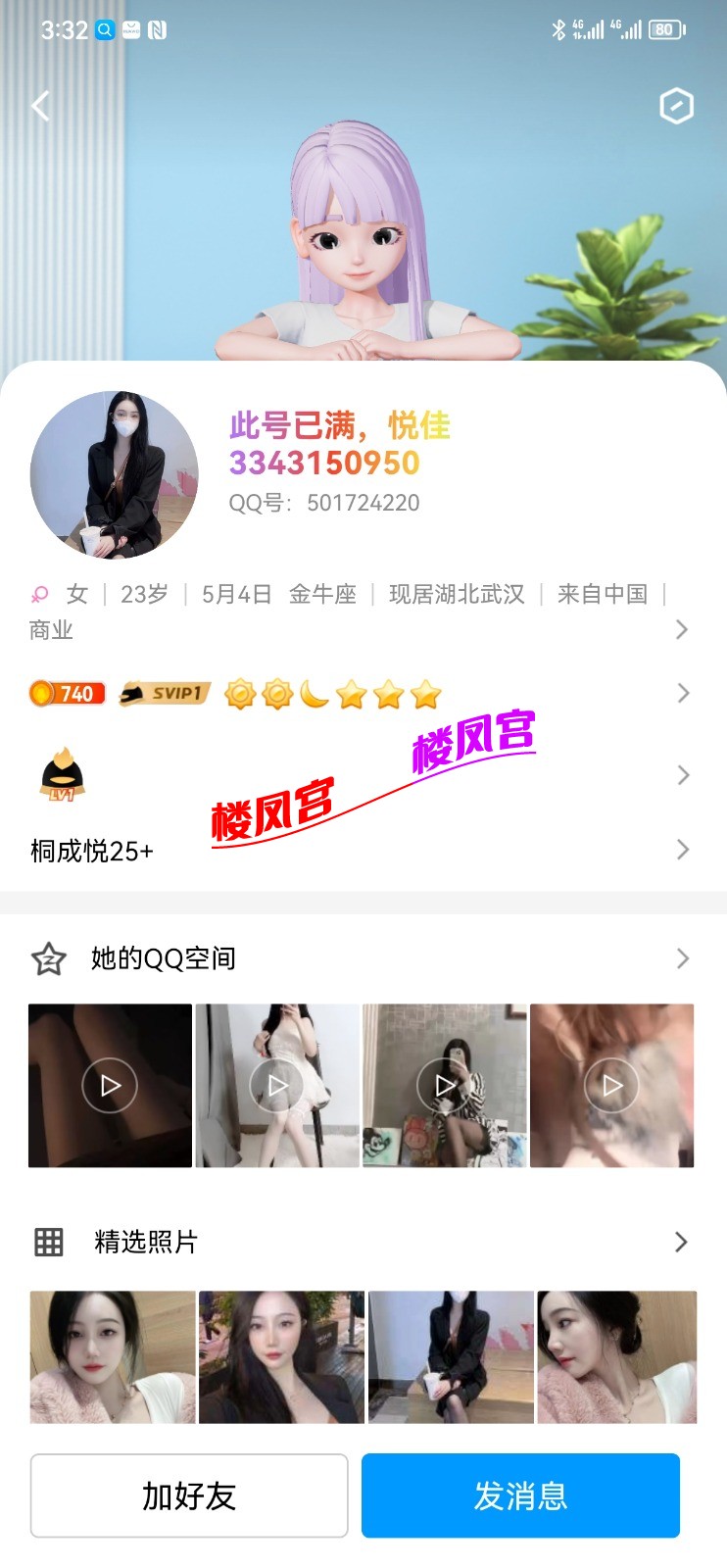Click the 加好友 button

(x=189, y=1495)
